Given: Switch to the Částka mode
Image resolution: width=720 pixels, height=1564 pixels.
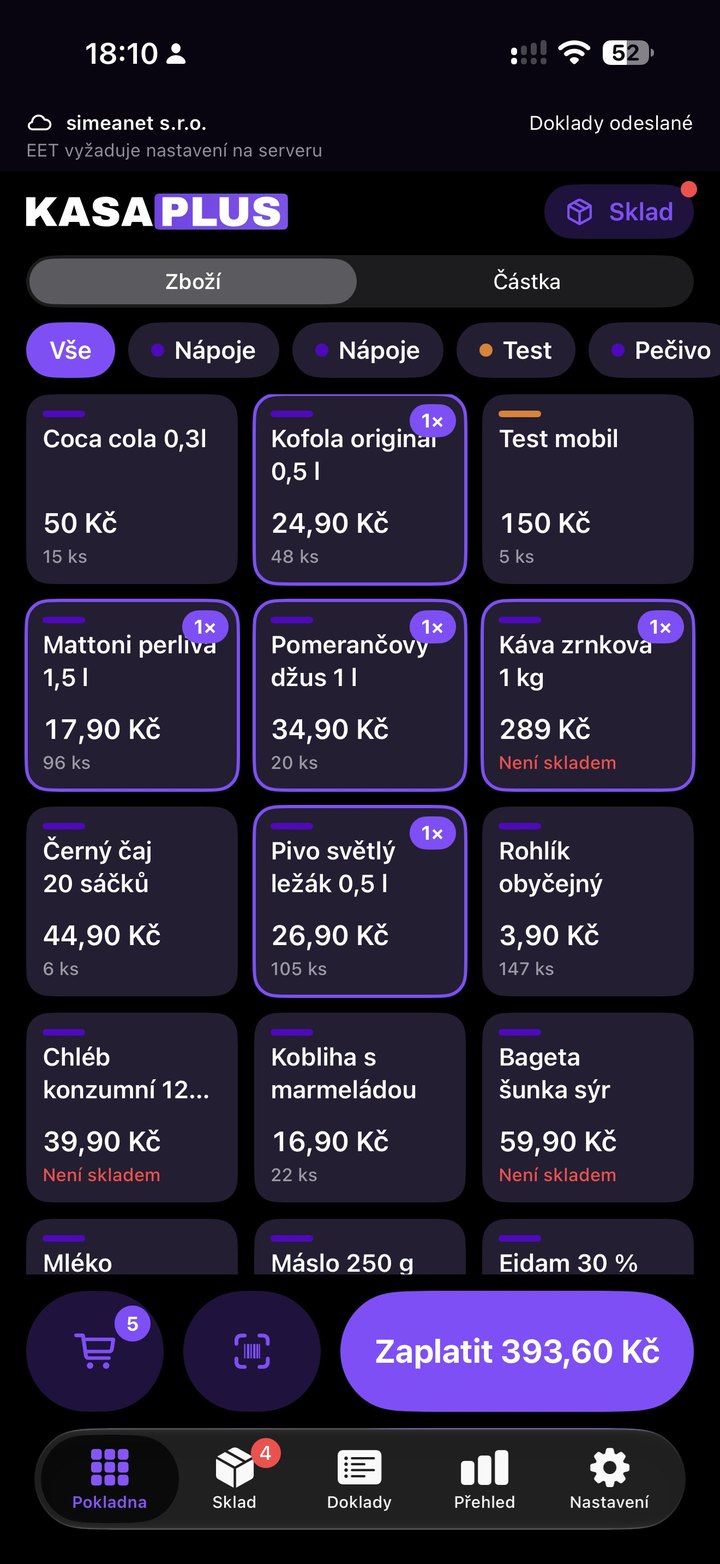Looking at the screenshot, I should coord(527,282).
